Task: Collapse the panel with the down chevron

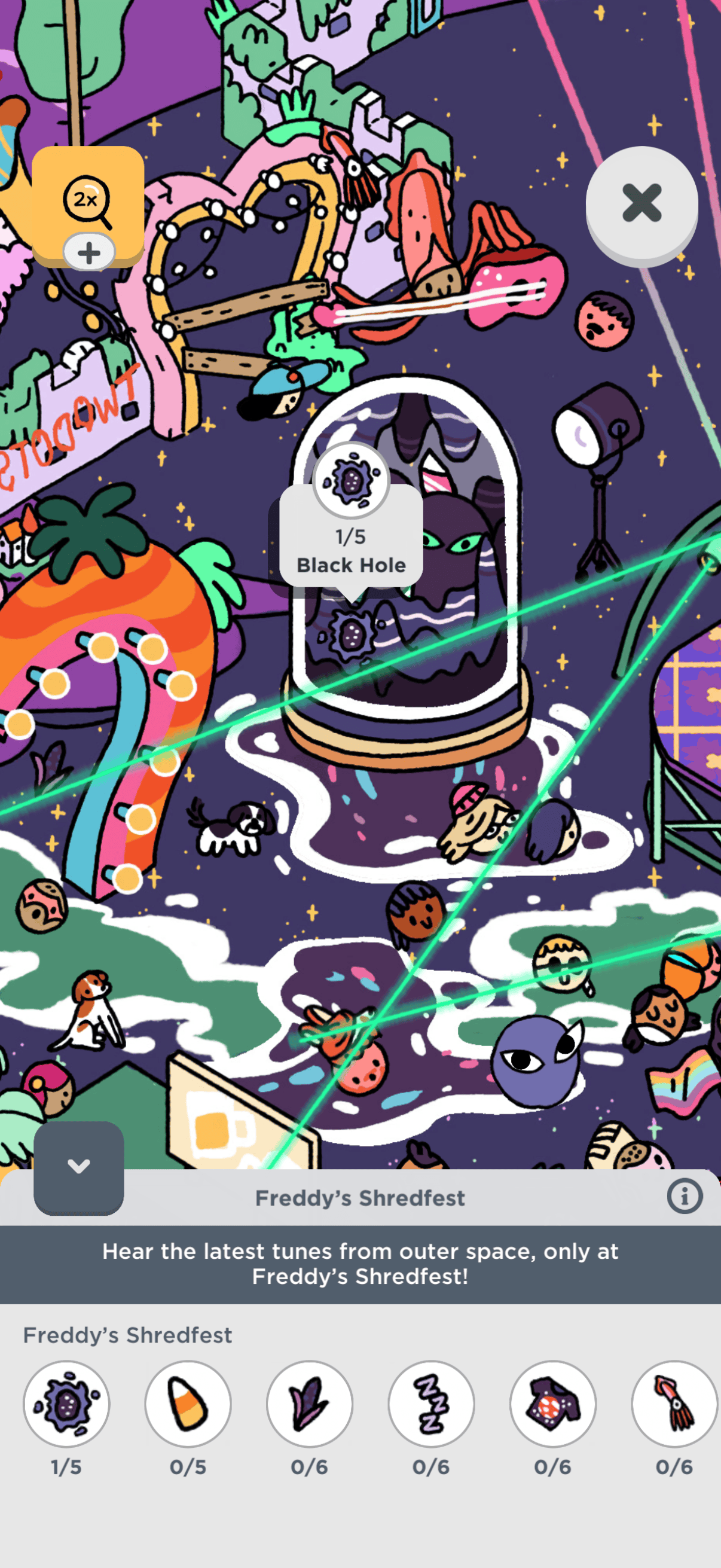Action: tap(78, 1166)
